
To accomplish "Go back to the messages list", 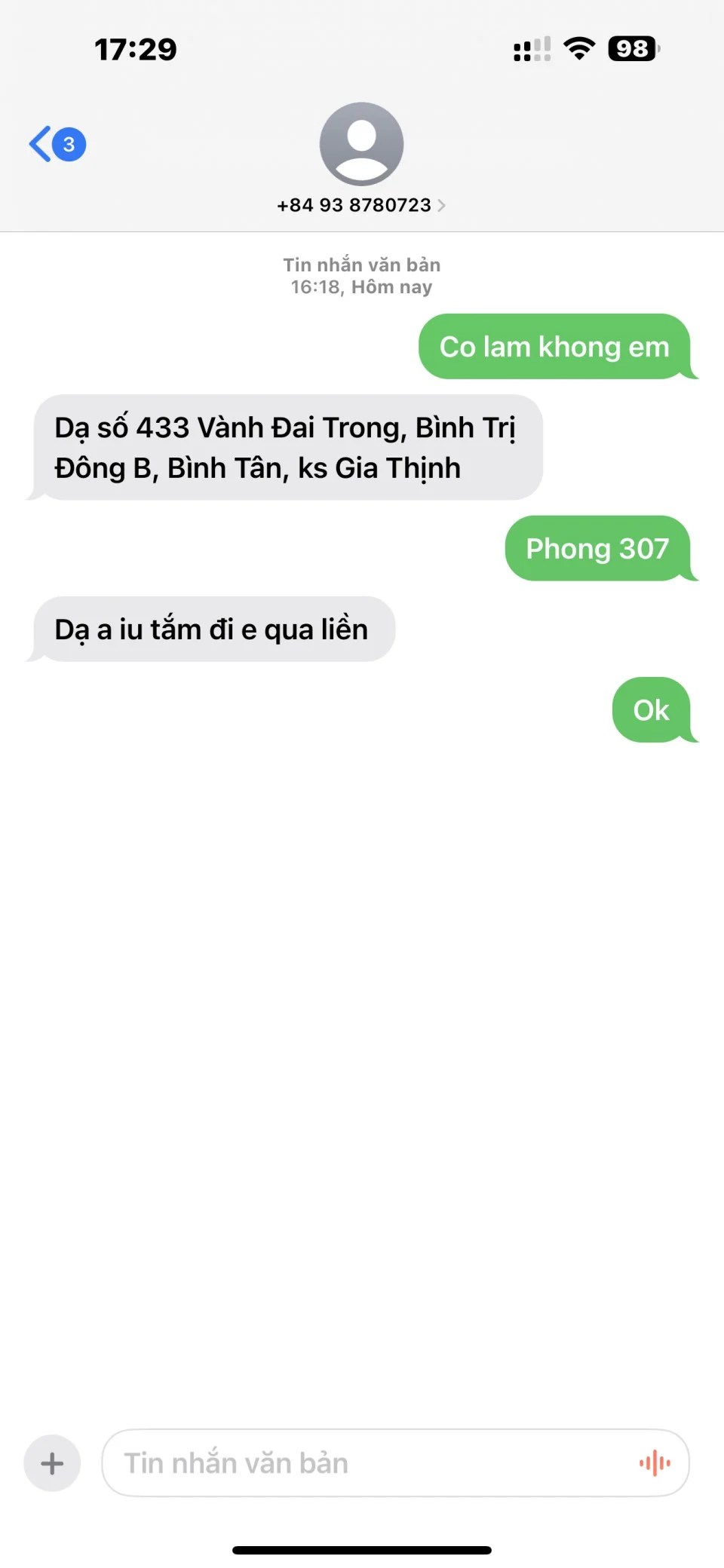I will (x=56, y=144).
